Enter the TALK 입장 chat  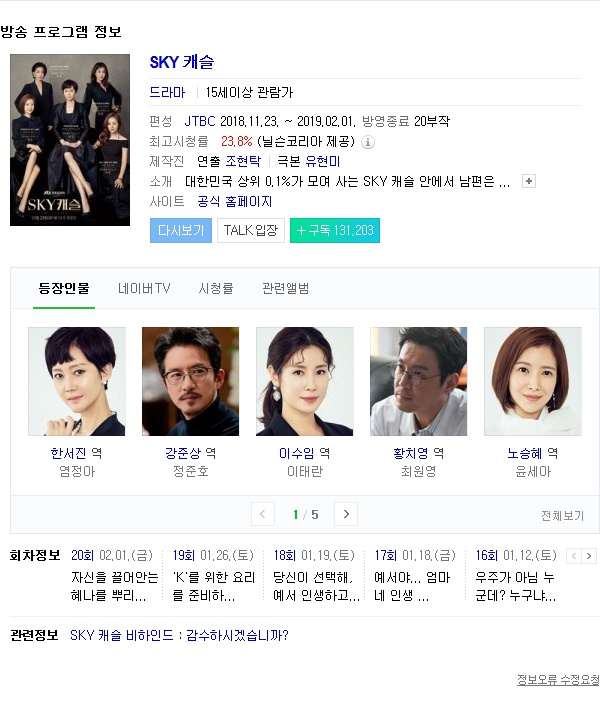pyautogui.click(x=250, y=231)
